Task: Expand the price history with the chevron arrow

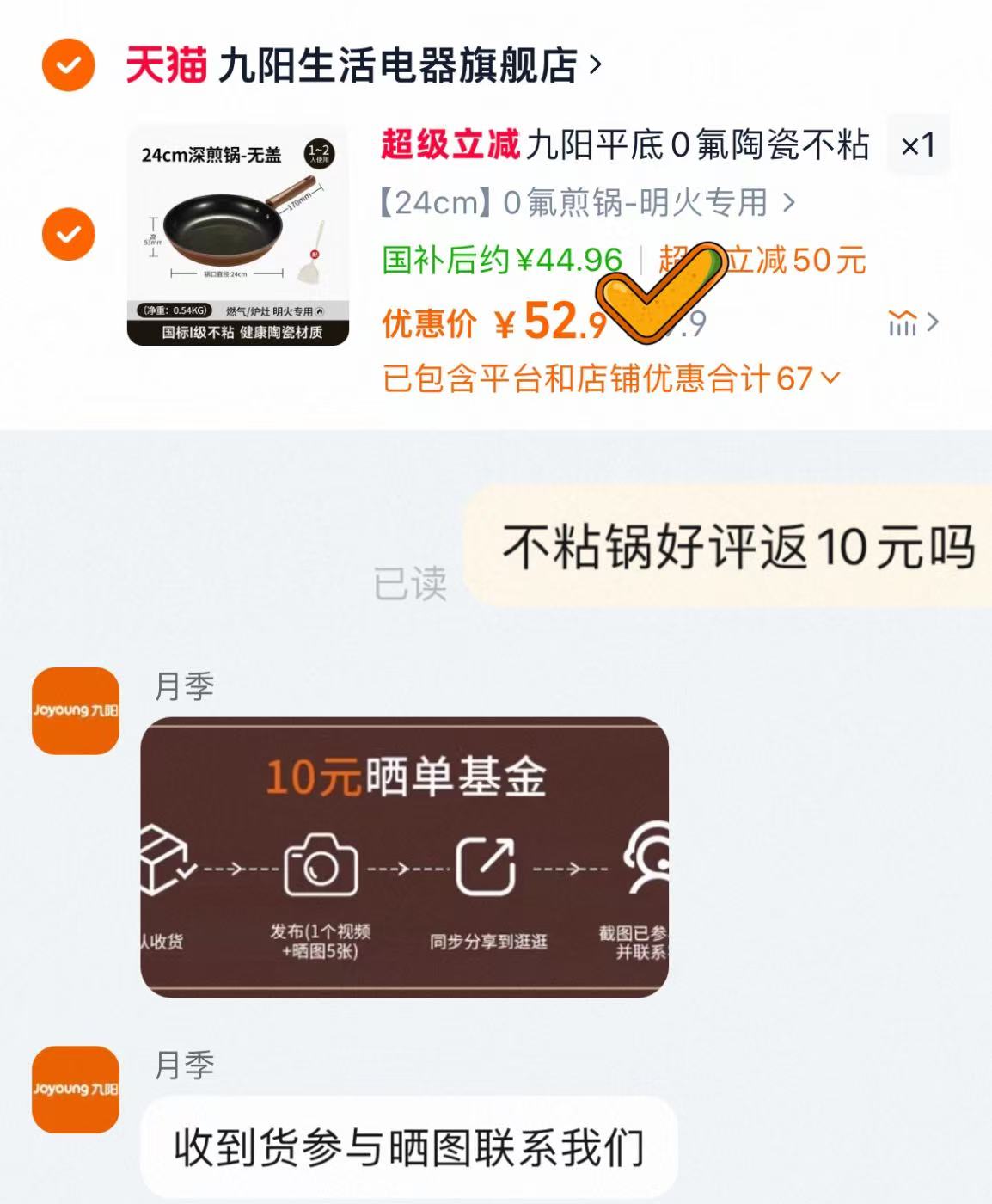Action: click(x=933, y=322)
